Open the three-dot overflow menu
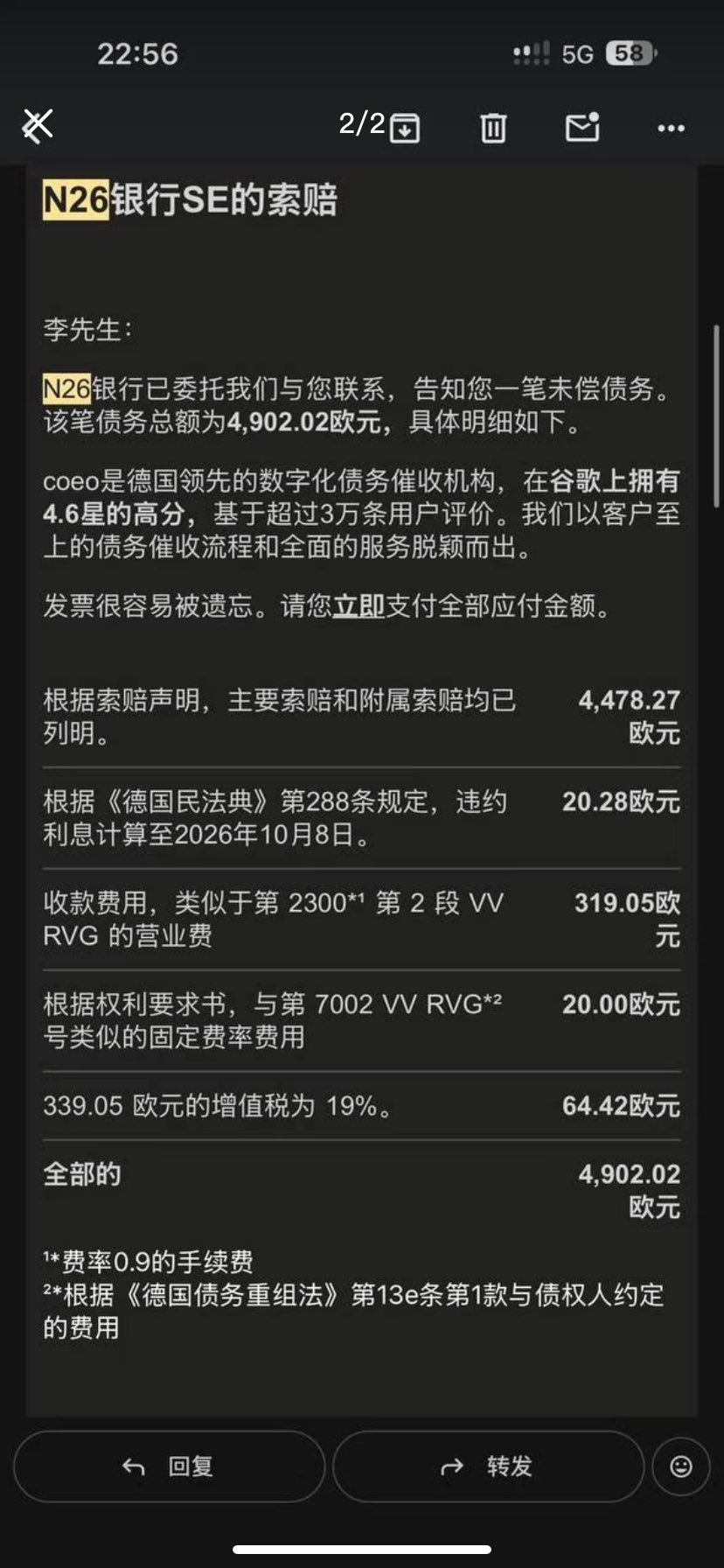The image size is (724, 1568). 671,129
